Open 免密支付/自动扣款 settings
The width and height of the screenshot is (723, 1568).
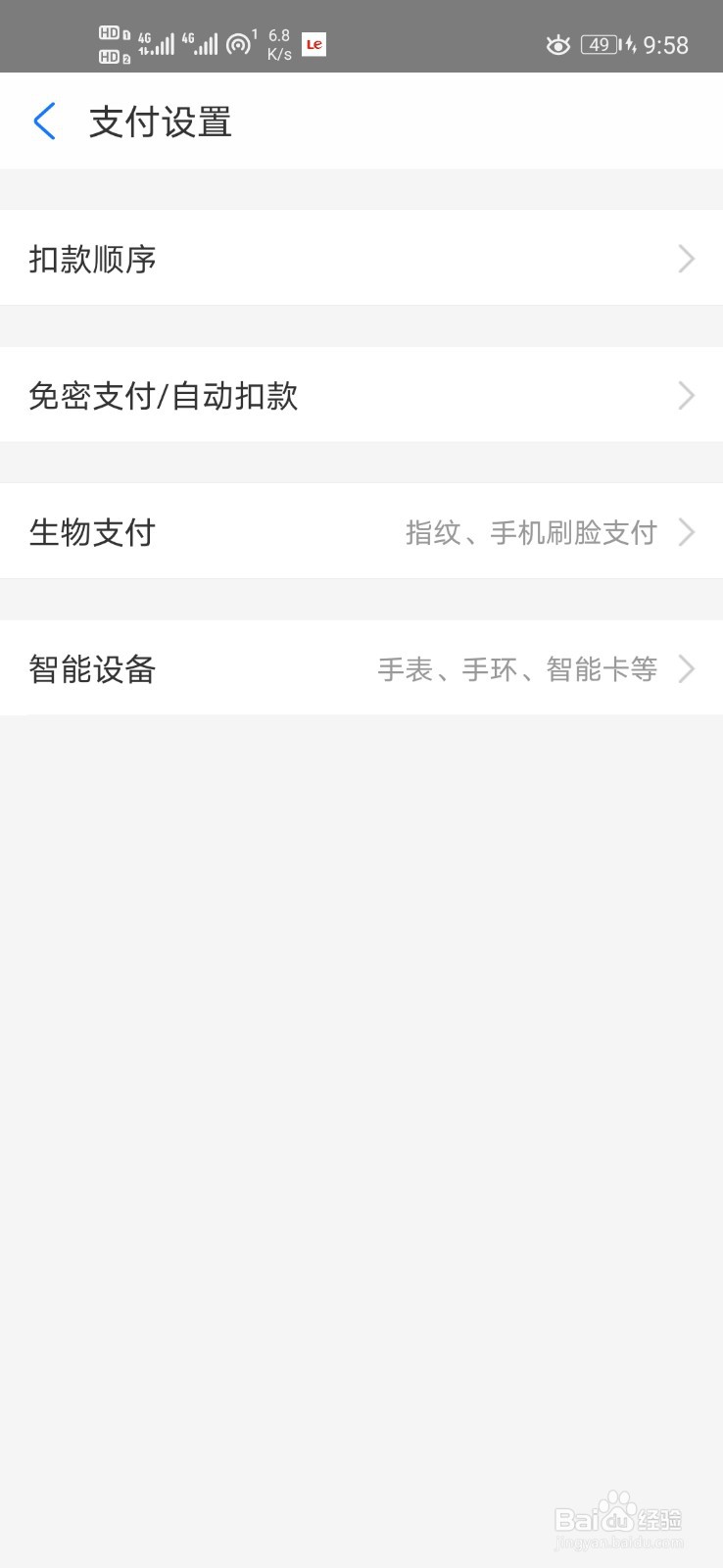tap(361, 395)
